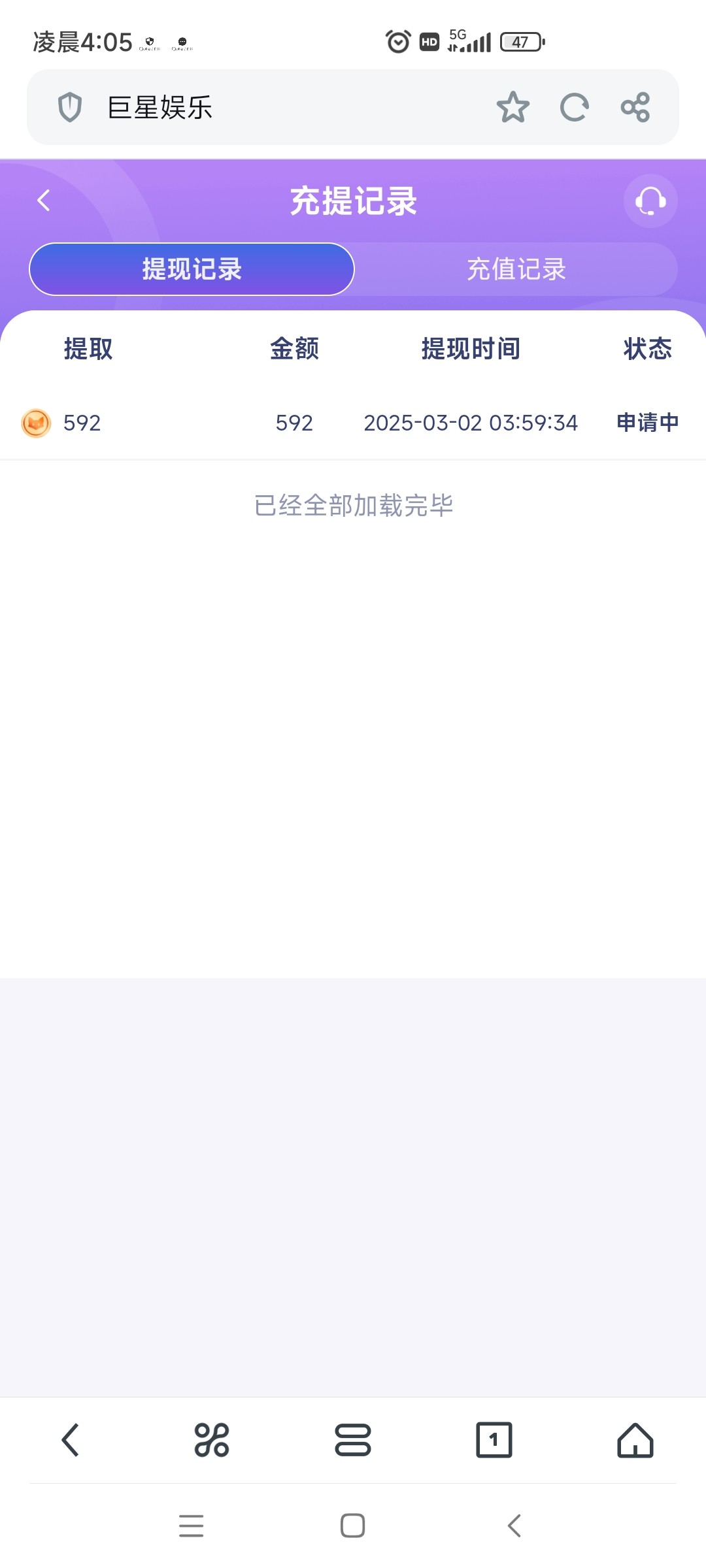The image size is (706, 1568).
Task: Switch to 充值记录 tab
Action: pos(516,269)
